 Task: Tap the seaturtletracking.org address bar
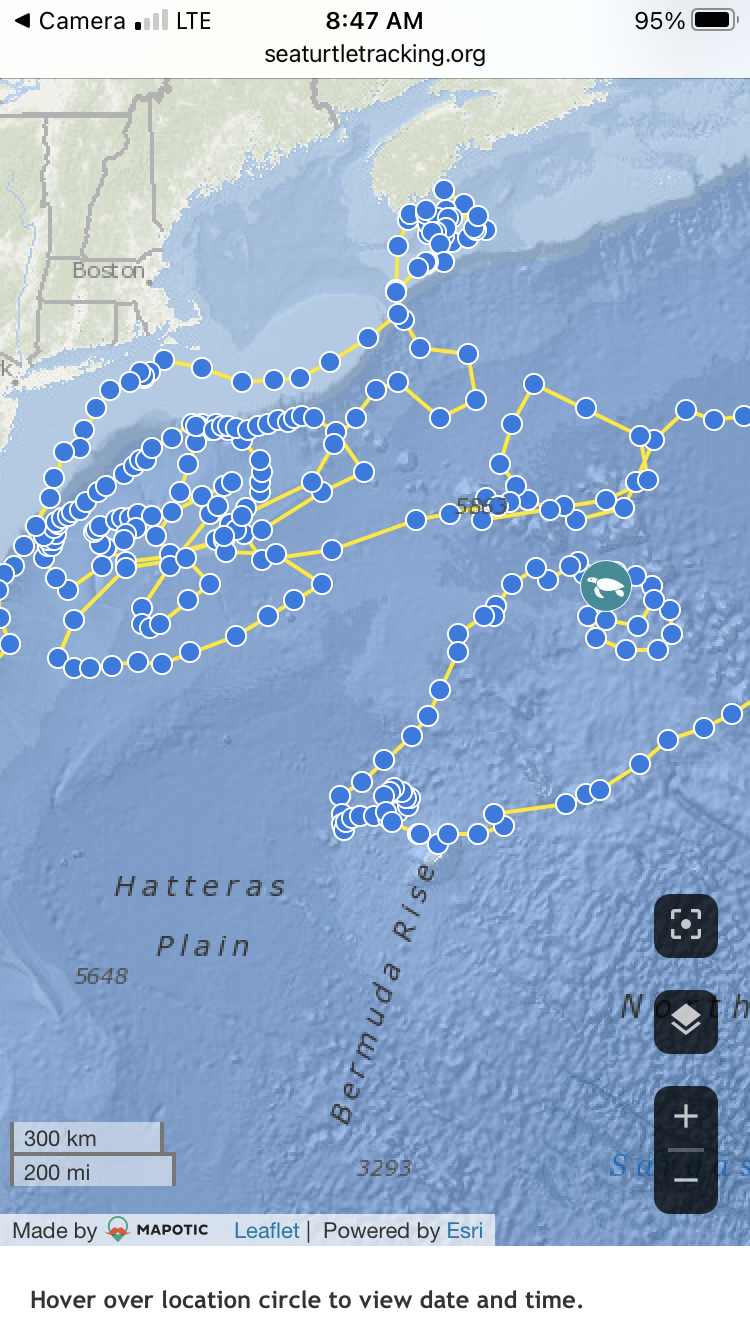coord(375,54)
